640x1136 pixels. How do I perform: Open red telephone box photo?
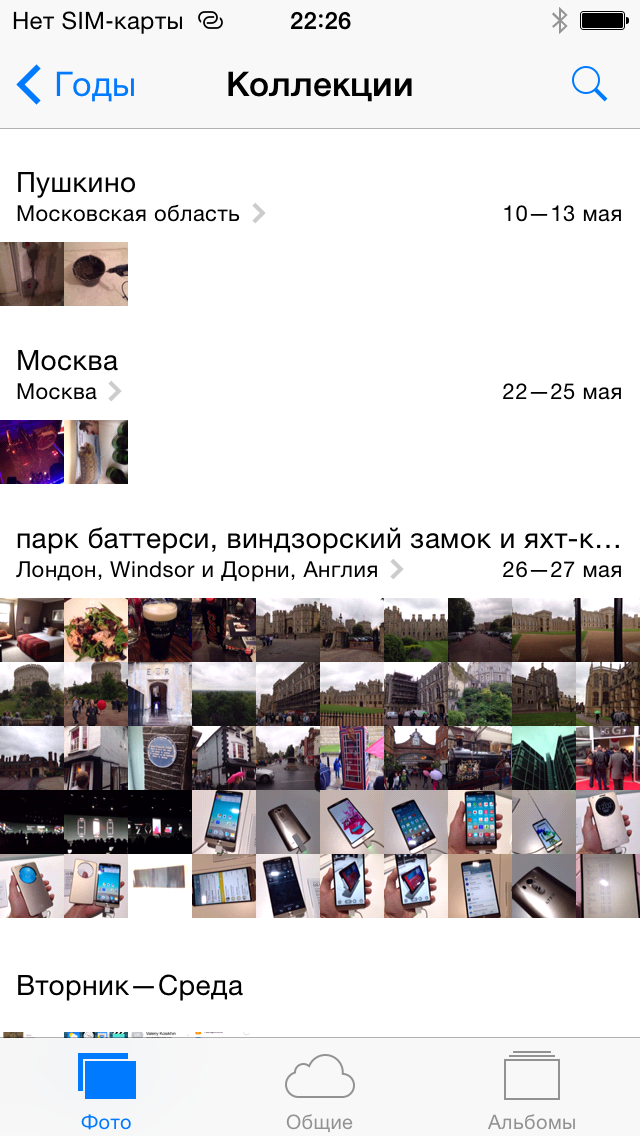(352, 758)
